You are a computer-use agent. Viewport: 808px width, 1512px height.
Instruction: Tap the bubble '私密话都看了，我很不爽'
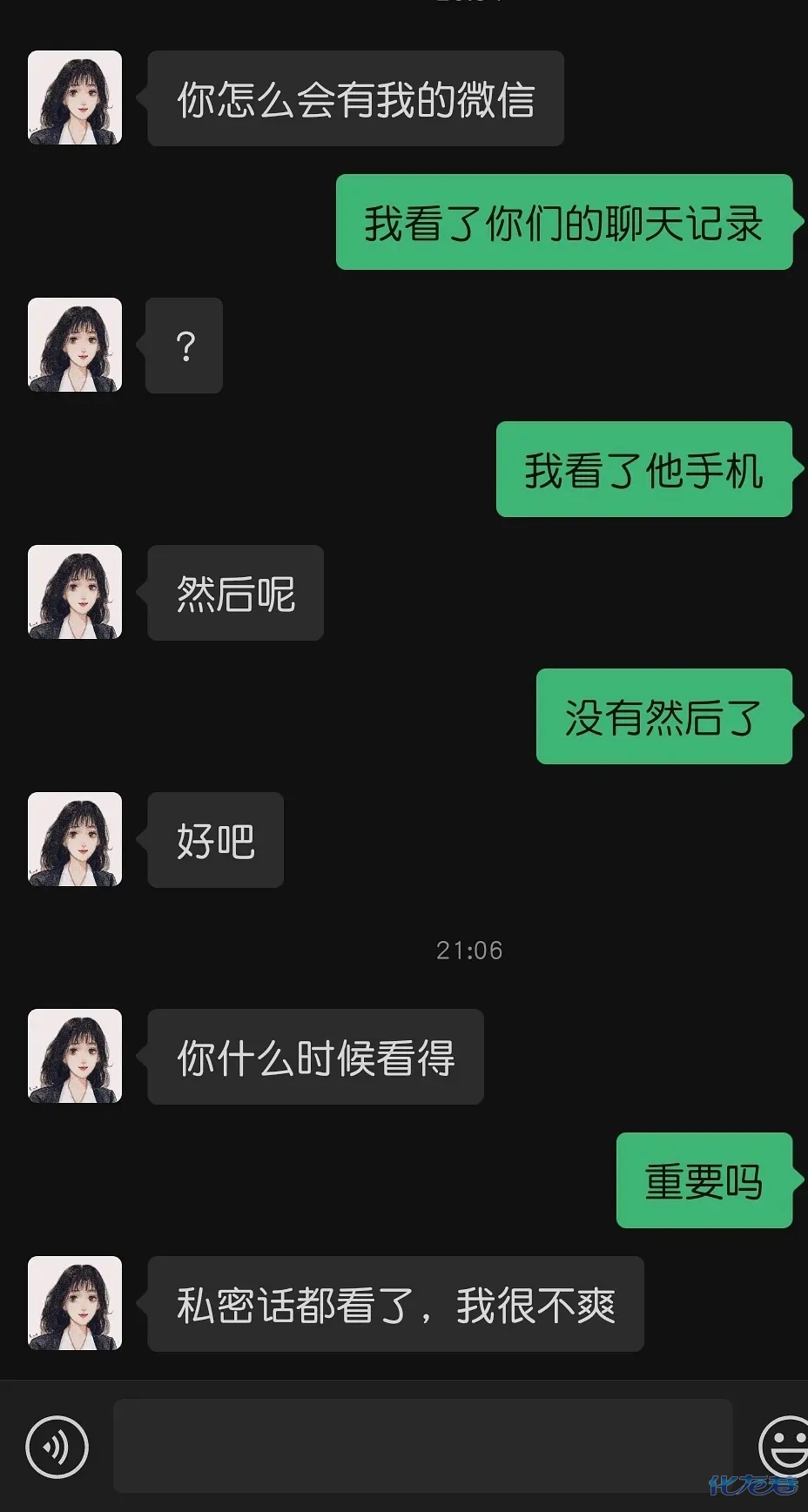pos(396,1303)
